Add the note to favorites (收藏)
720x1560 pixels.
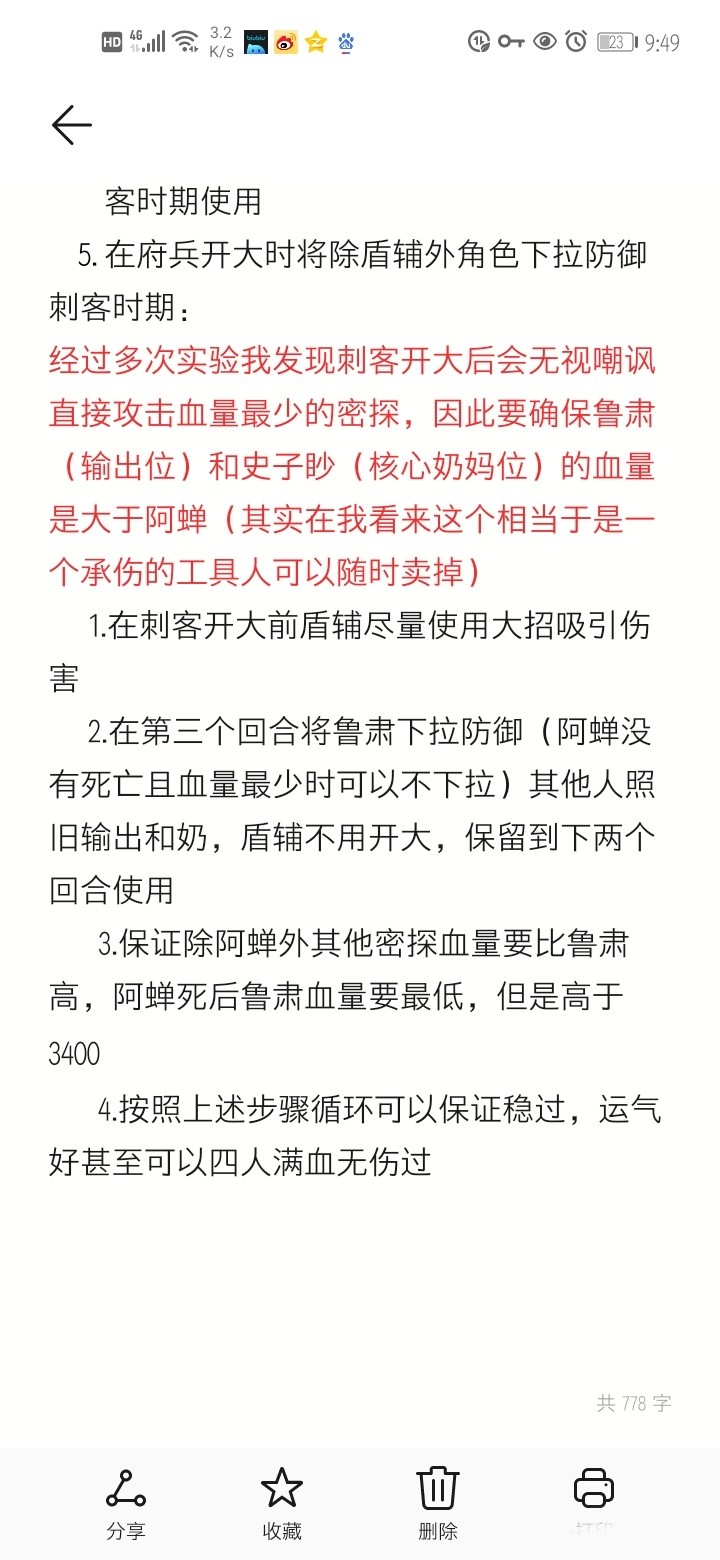[282, 1501]
